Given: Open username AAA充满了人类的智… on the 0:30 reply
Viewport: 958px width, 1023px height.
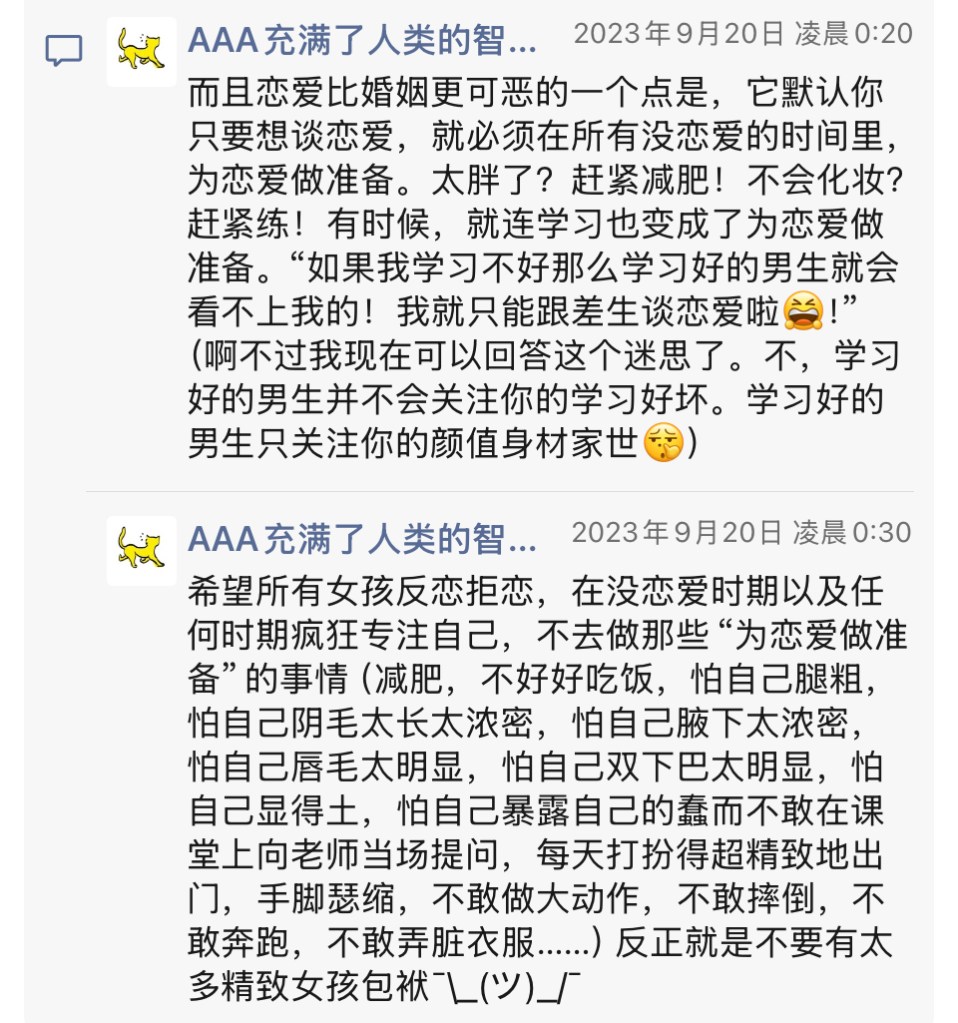Looking at the screenshot, I should coord(362,540).
